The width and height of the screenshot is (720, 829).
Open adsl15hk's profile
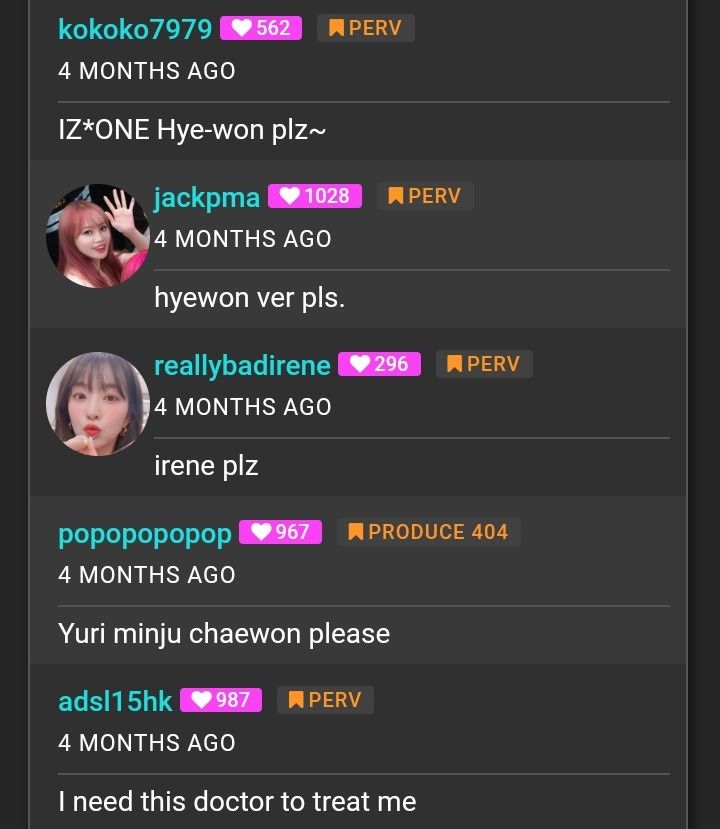[x=115, y=701]
